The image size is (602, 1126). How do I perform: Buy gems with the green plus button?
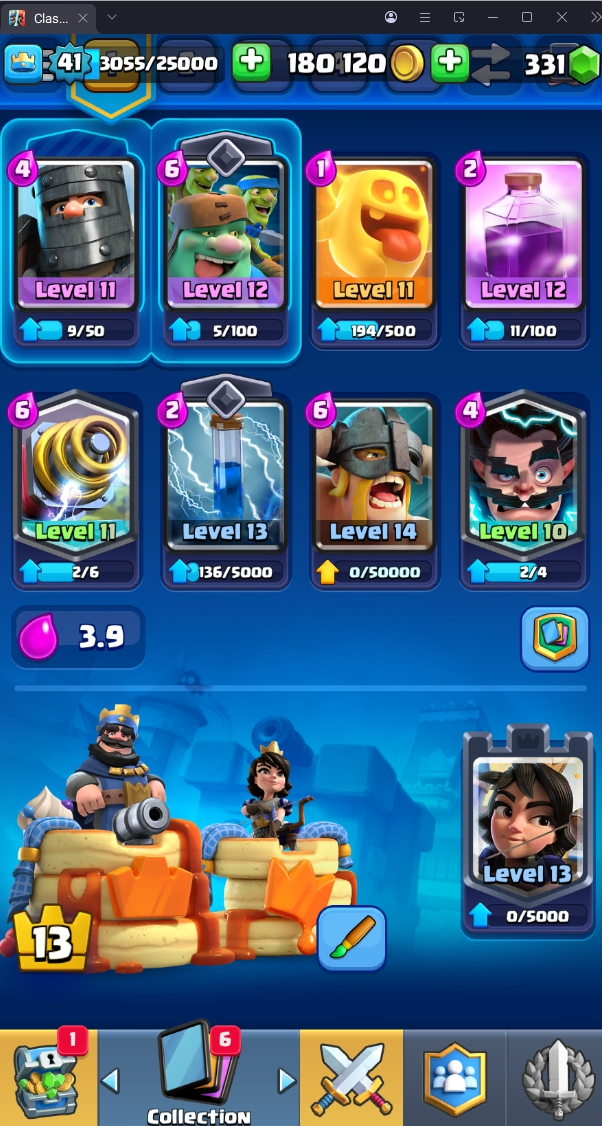click(451, 63)
